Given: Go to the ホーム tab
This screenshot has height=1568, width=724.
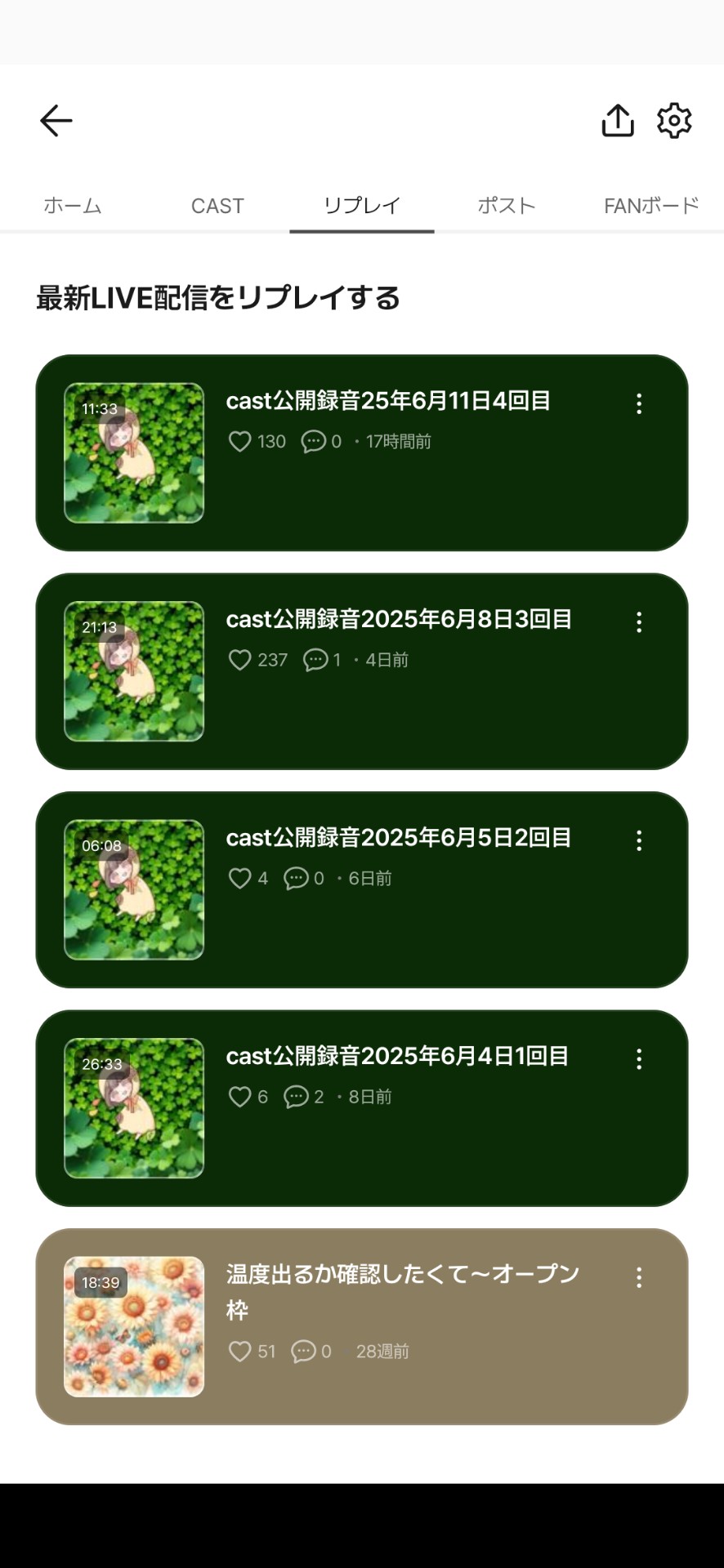Looking at the screenshot, I should click(x=73, y=206).
